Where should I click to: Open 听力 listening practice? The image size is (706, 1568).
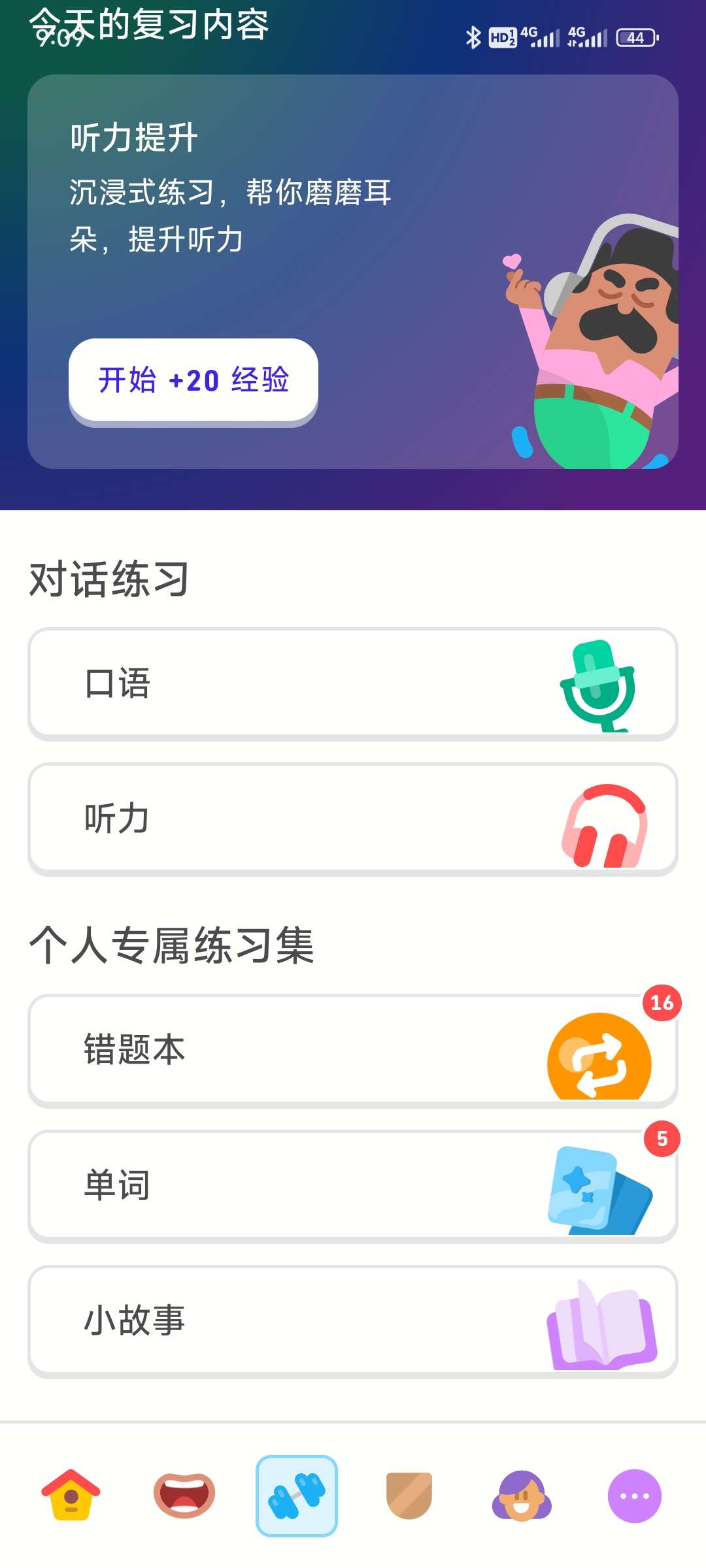click(x=353, y=819)
